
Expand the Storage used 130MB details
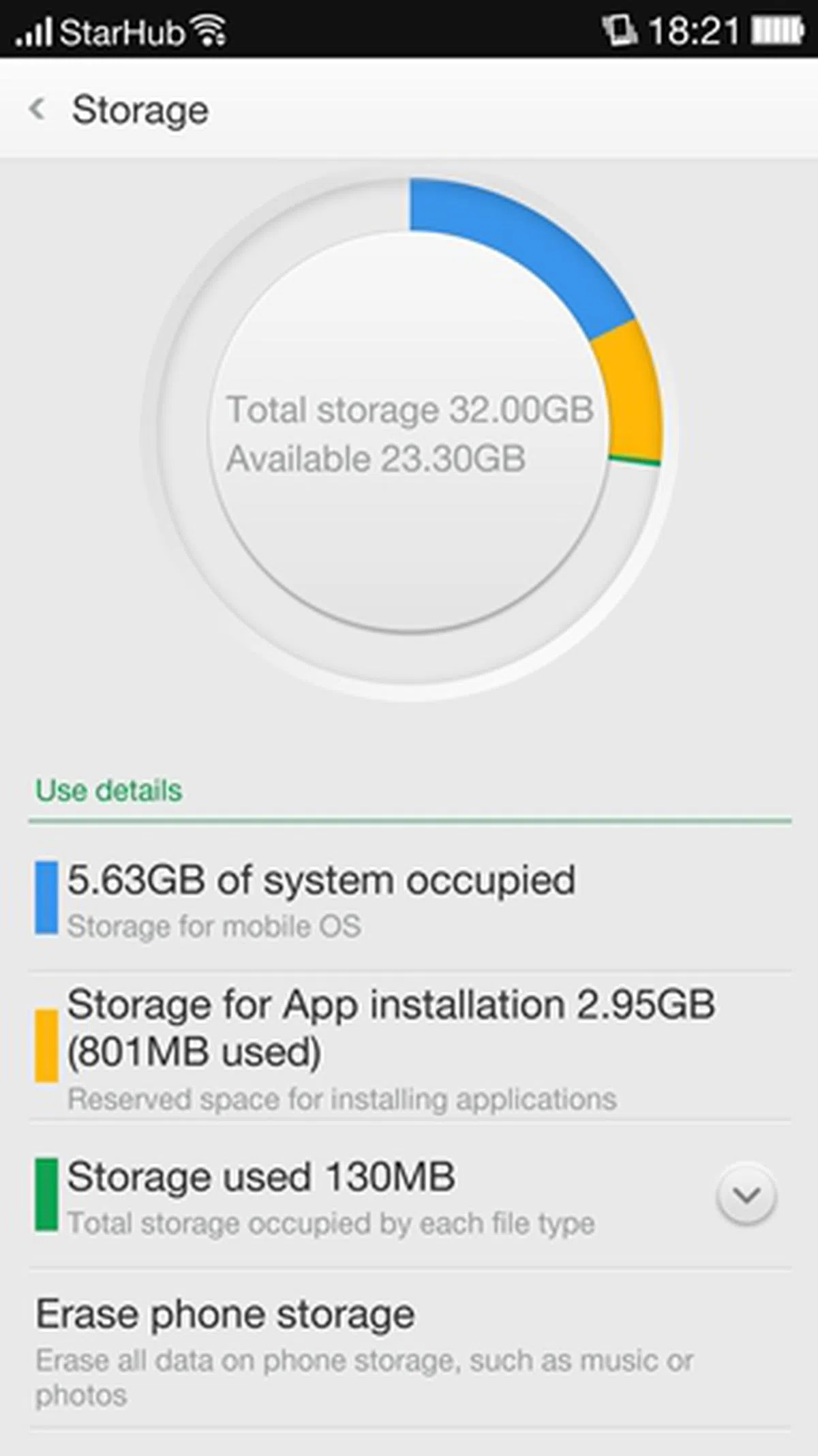click(746, 1195)
